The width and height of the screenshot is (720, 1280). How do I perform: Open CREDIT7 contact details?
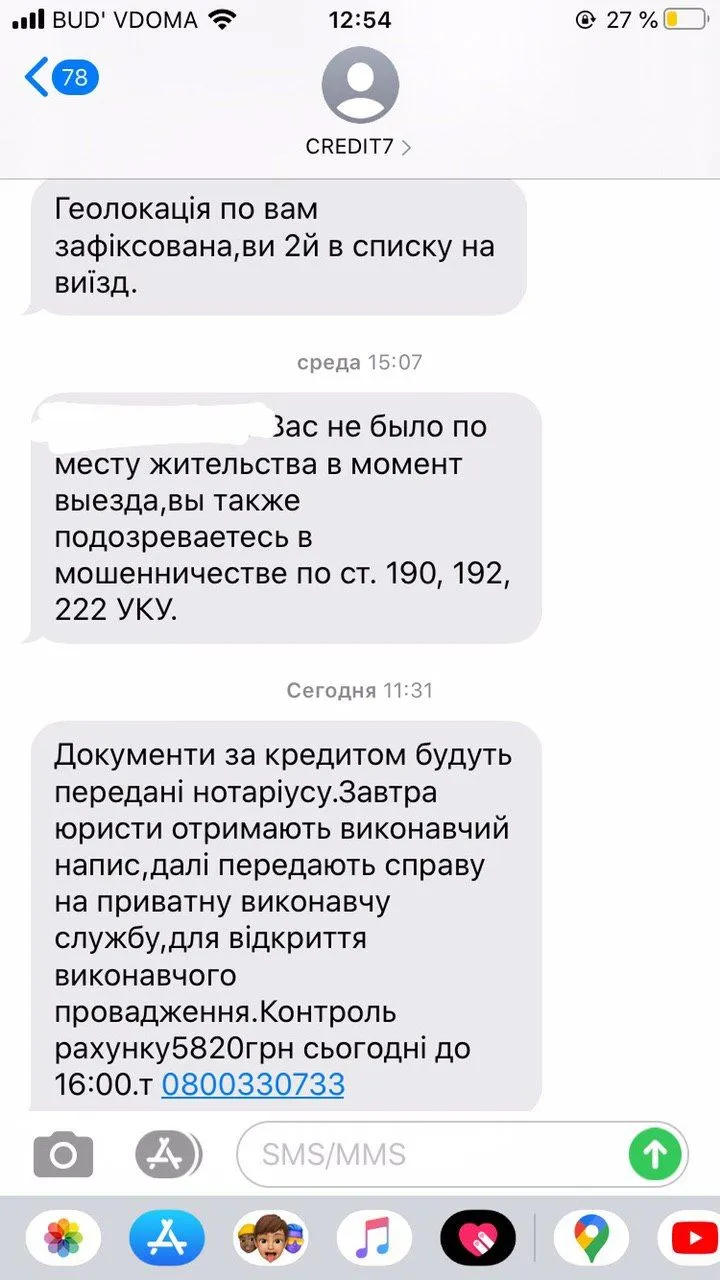[x=359, y=147]
